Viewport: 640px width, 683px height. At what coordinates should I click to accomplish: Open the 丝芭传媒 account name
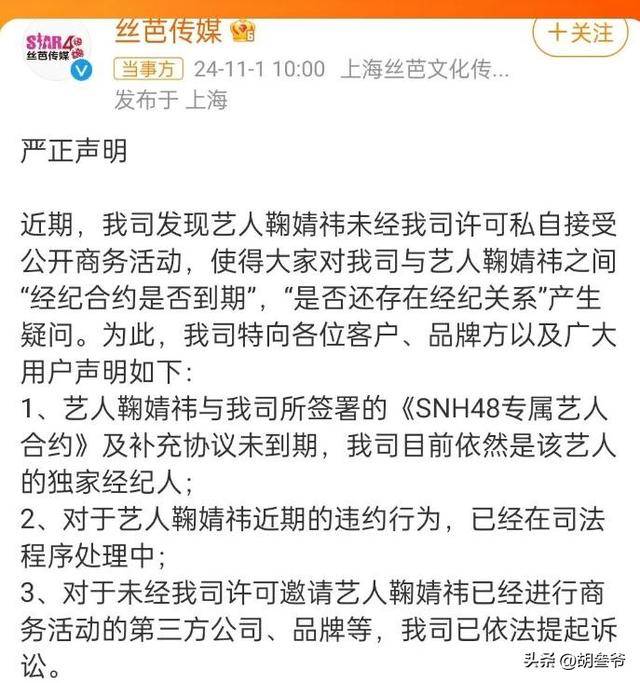[x=168, y=30]
